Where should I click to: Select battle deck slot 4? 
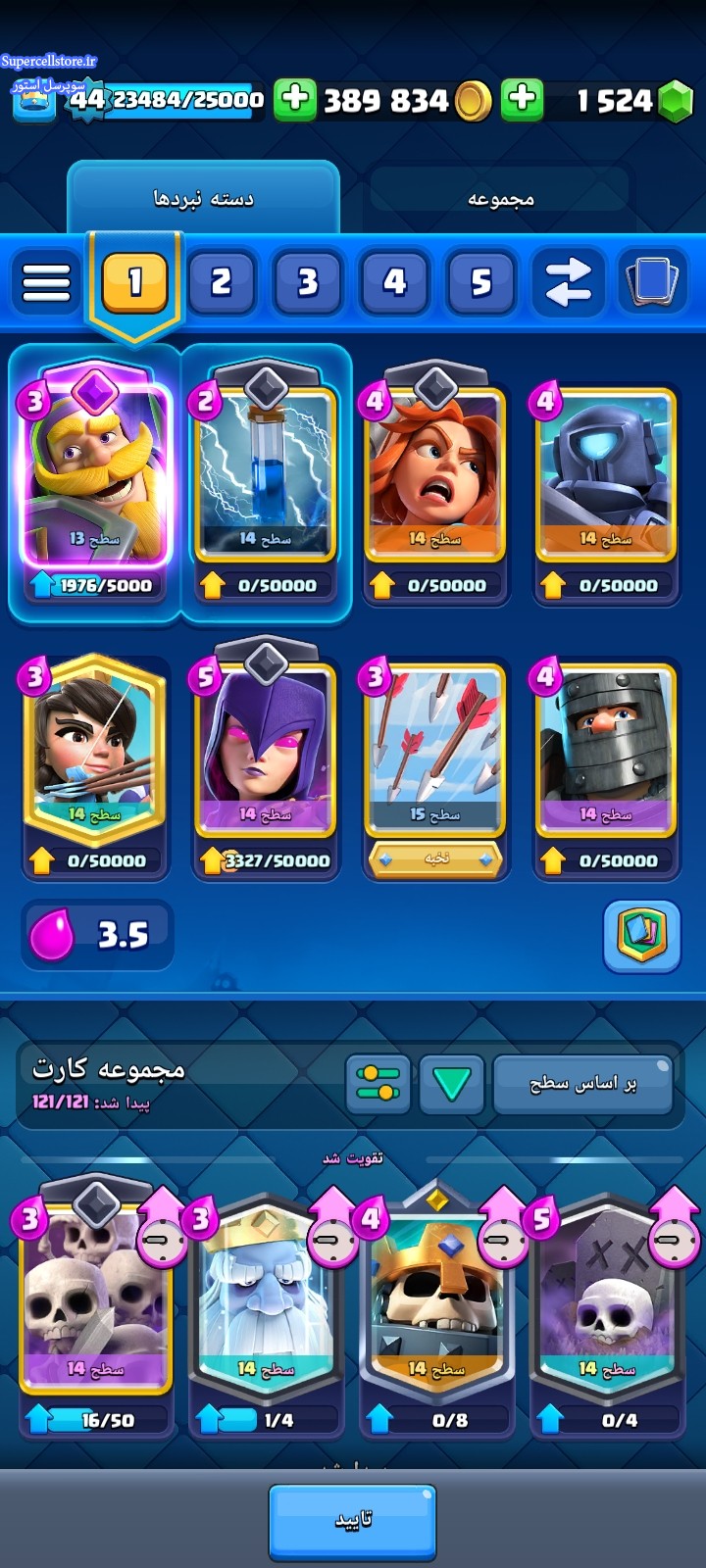tap(394, 282)
